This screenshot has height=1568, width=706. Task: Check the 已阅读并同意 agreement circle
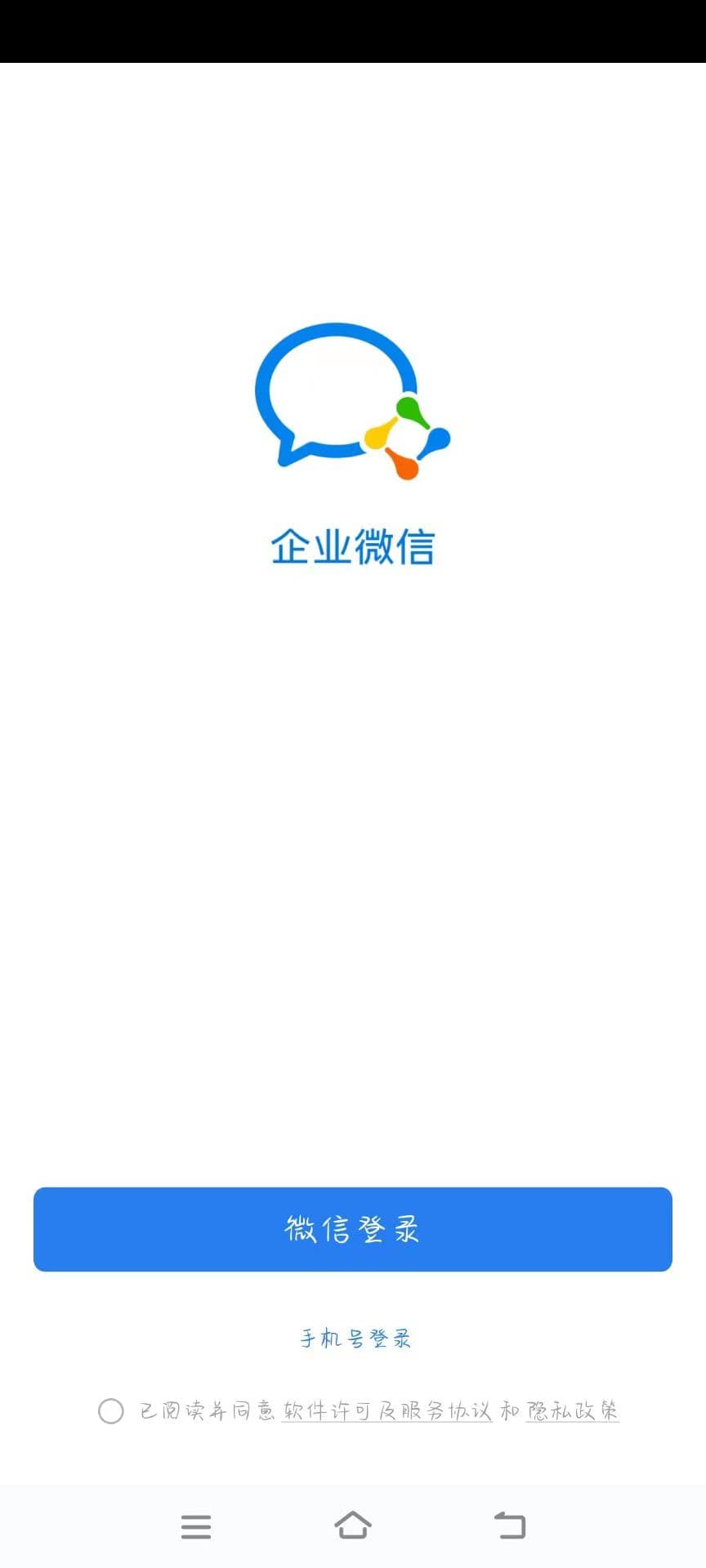click(111, 1410)
